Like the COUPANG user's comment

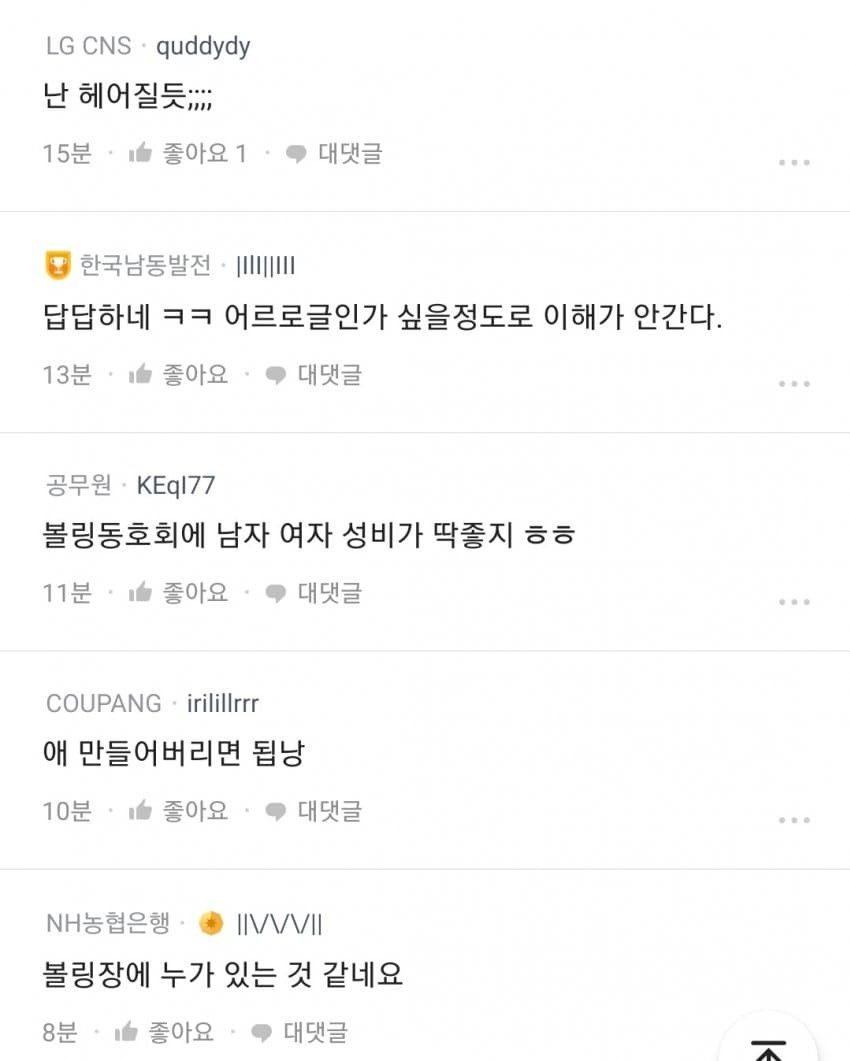pos(179,810)
